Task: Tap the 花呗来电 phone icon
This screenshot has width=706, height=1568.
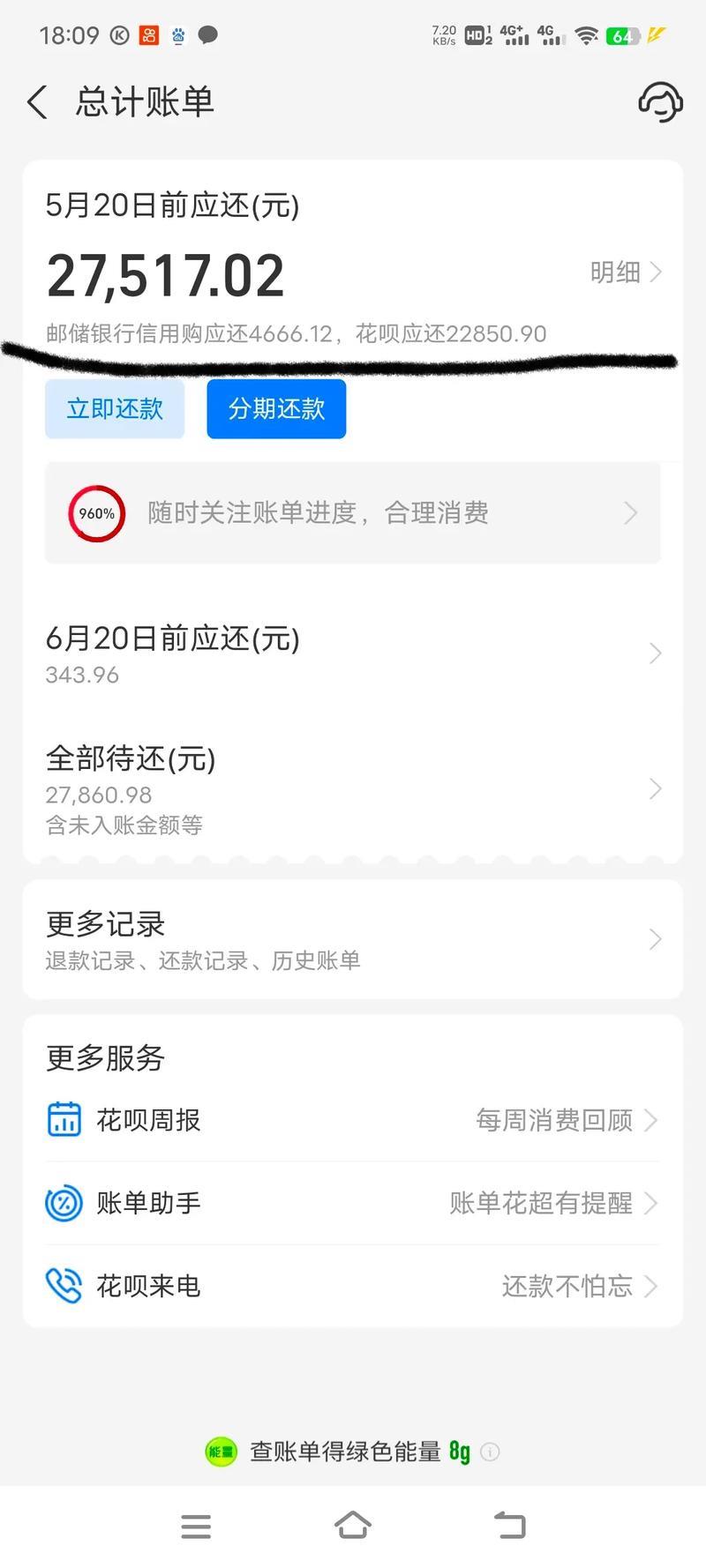Action: coord(63,1286)
